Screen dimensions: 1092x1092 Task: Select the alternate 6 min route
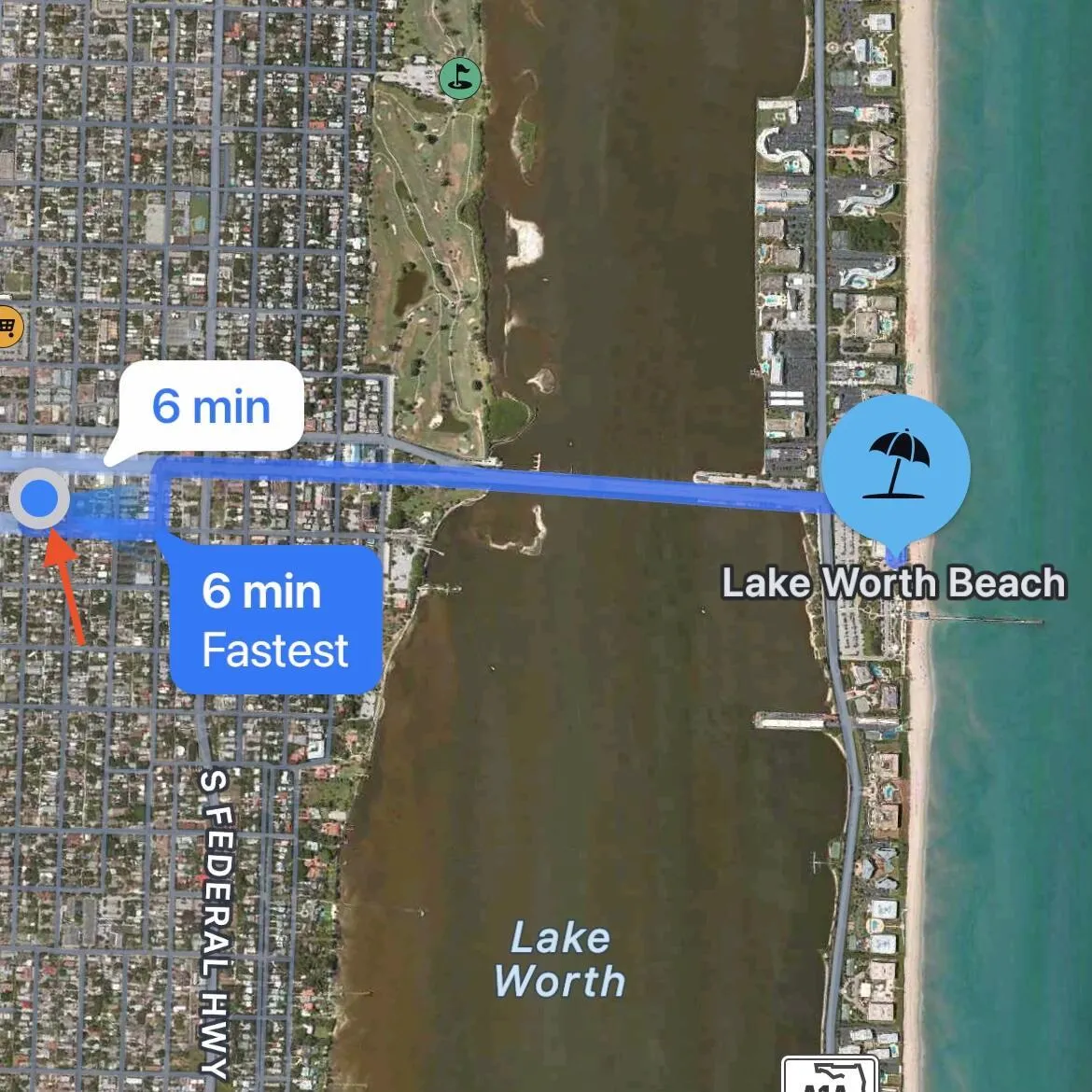pos(211,407)
